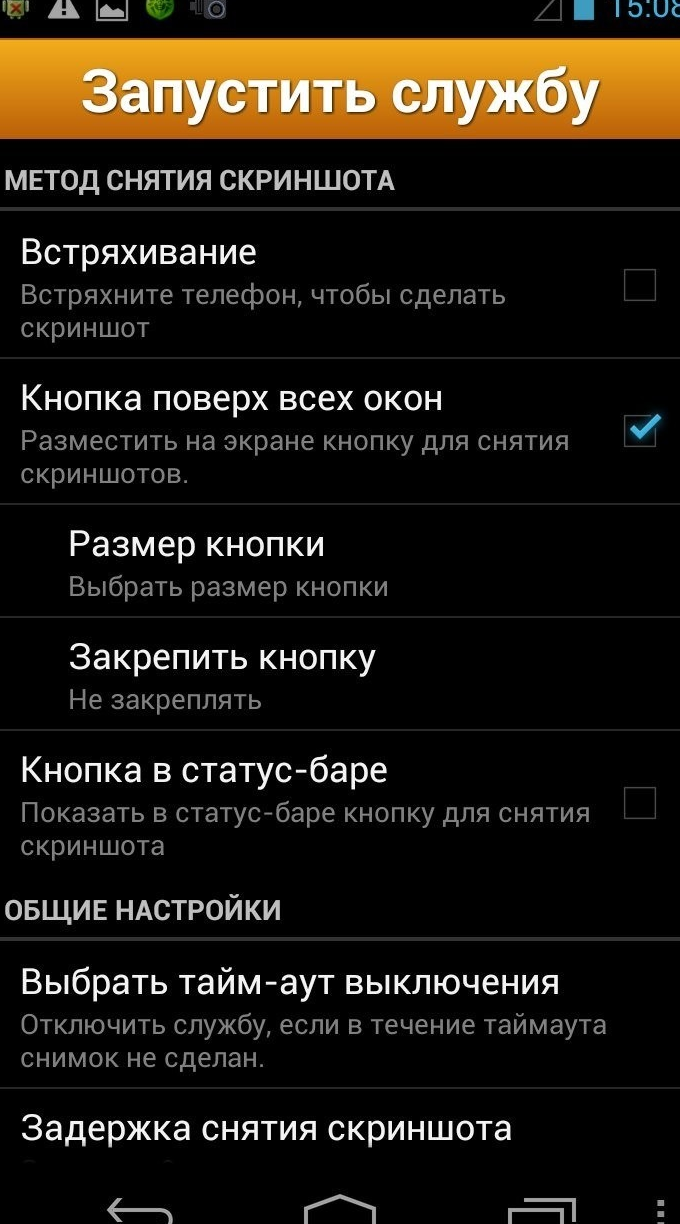The width and height of the screenshot is (680, 1224).
Task: Open Выбрать тайм-аут выключения
Action: click(x=340, y=1015)
